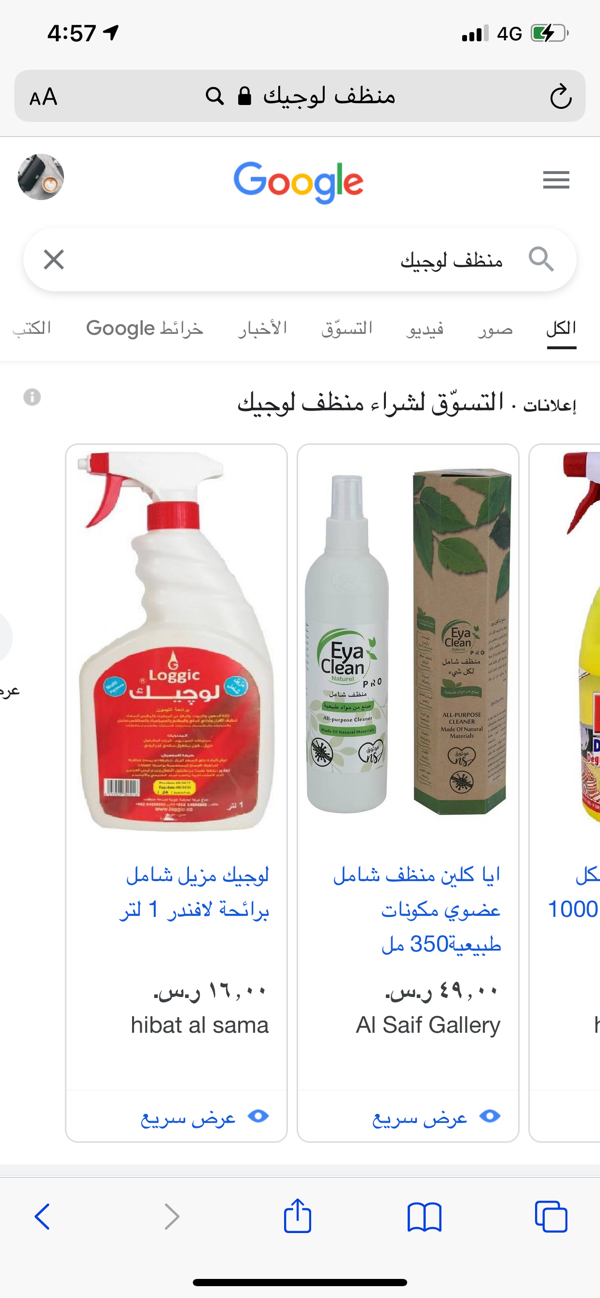The image size is (600, 1298).
Task: Tap the magnifier search icon
Action: click(x=541, y=260)
